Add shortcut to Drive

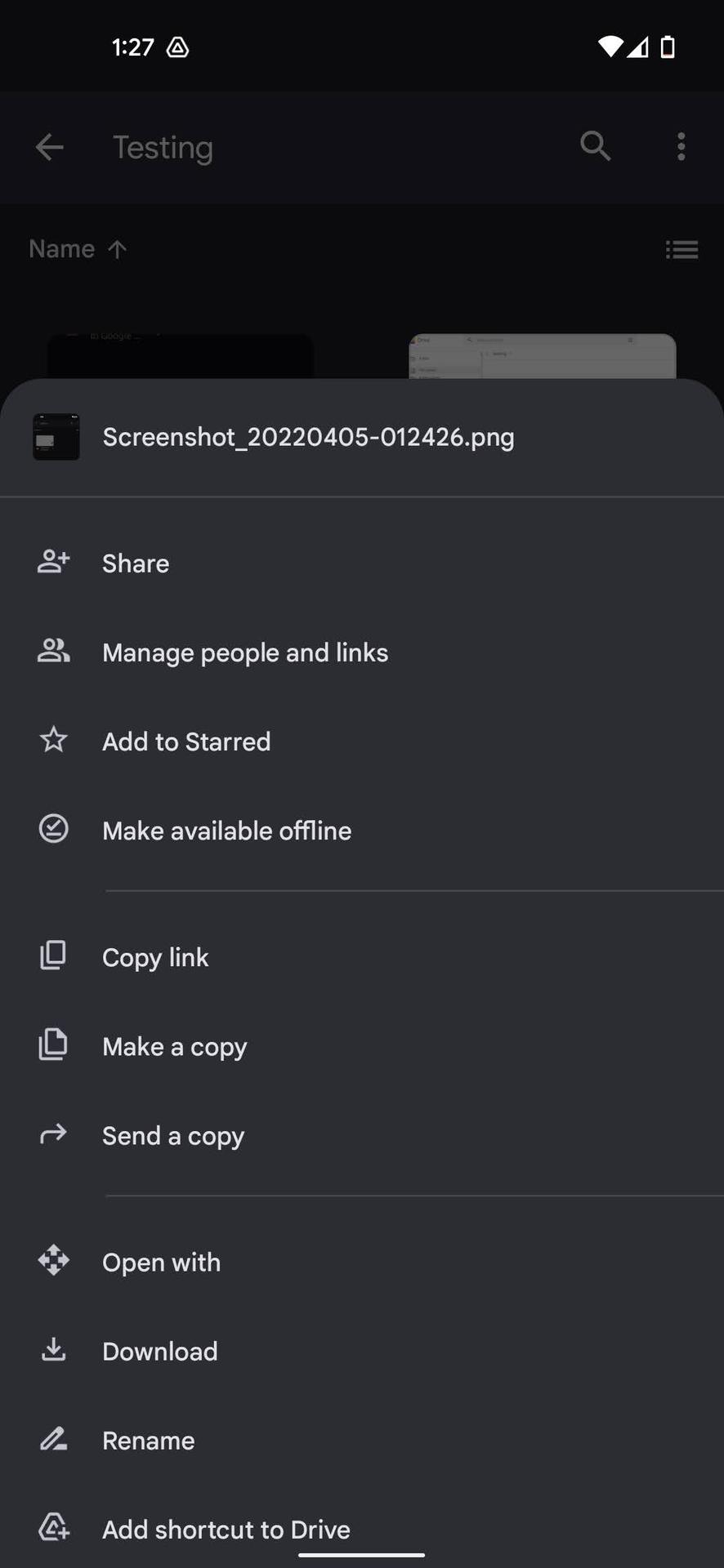226,1529
